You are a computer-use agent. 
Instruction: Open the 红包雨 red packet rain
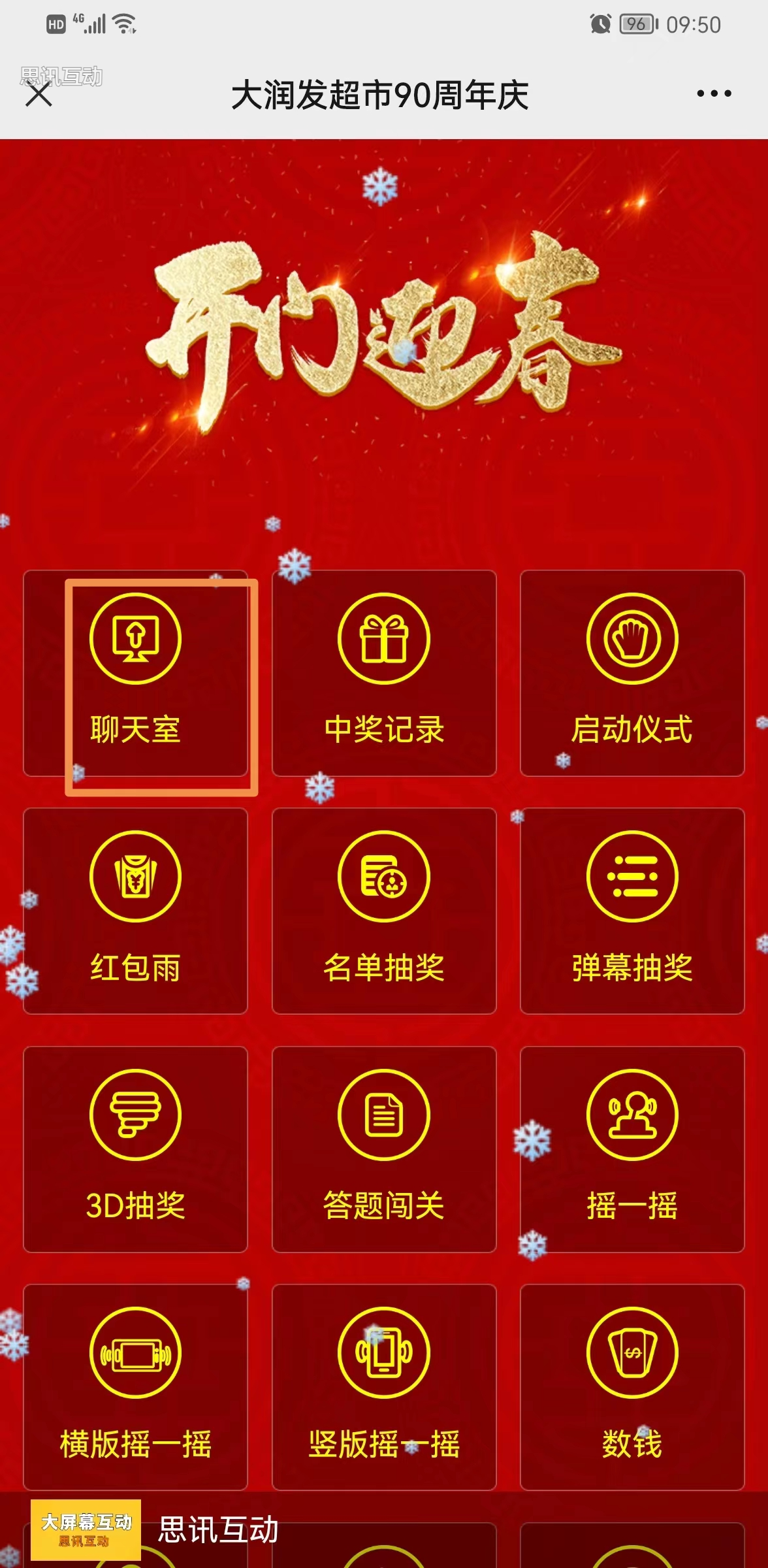[136, 911]
